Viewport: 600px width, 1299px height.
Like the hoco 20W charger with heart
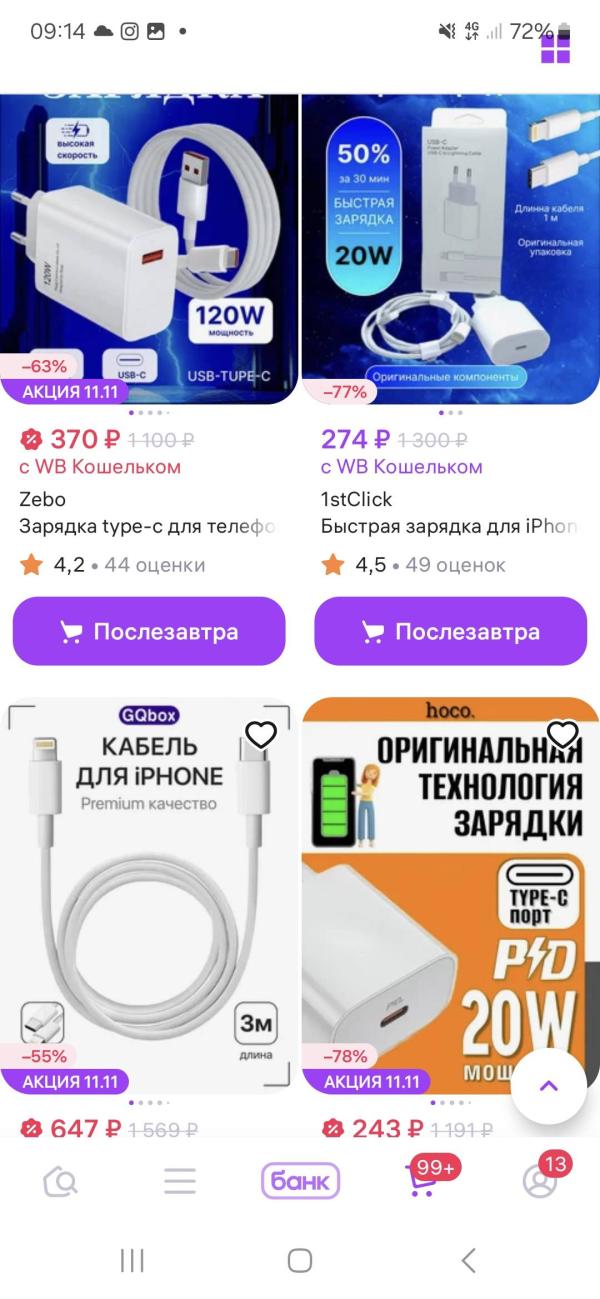(563, 735)
